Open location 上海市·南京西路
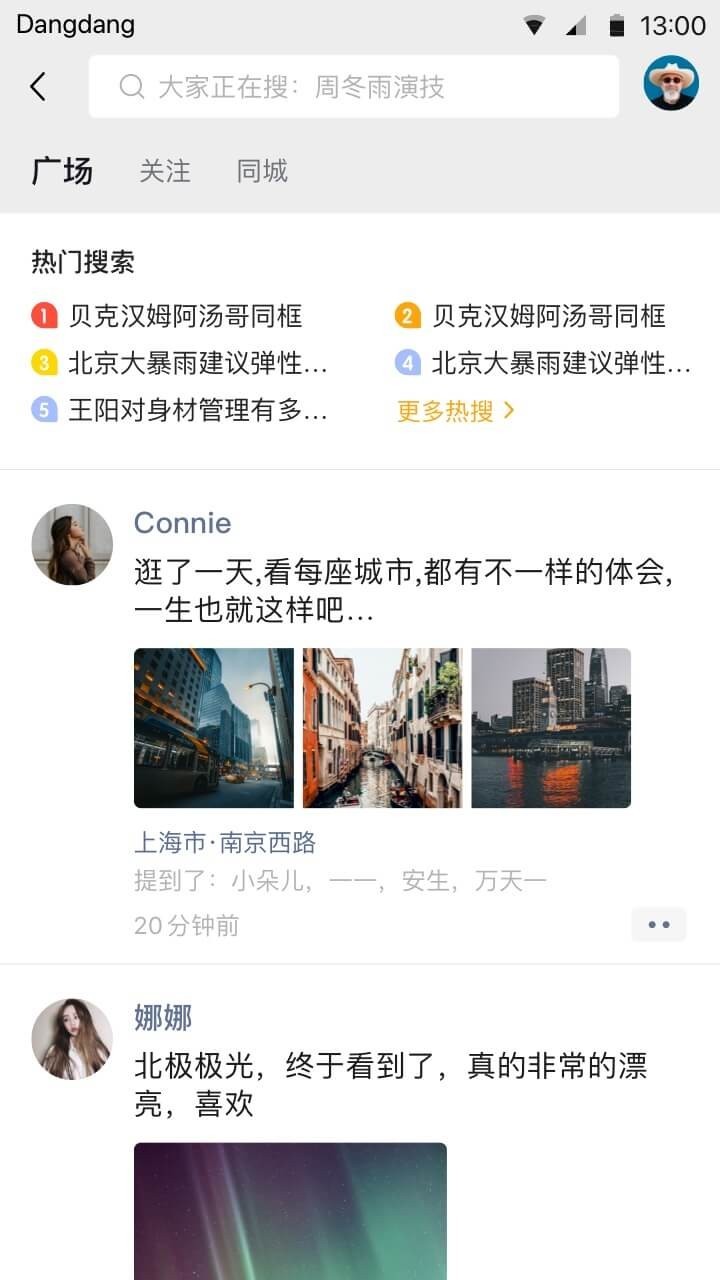 click(x=225, y=842)
